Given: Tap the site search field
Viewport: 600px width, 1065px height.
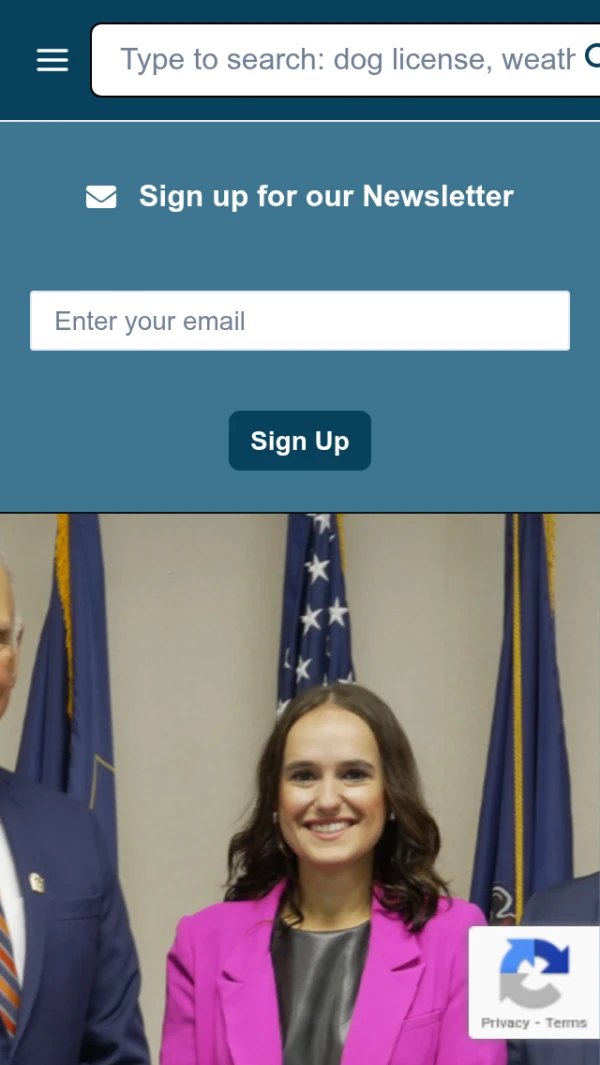Looking at the screenshot, I should point(340,60).
